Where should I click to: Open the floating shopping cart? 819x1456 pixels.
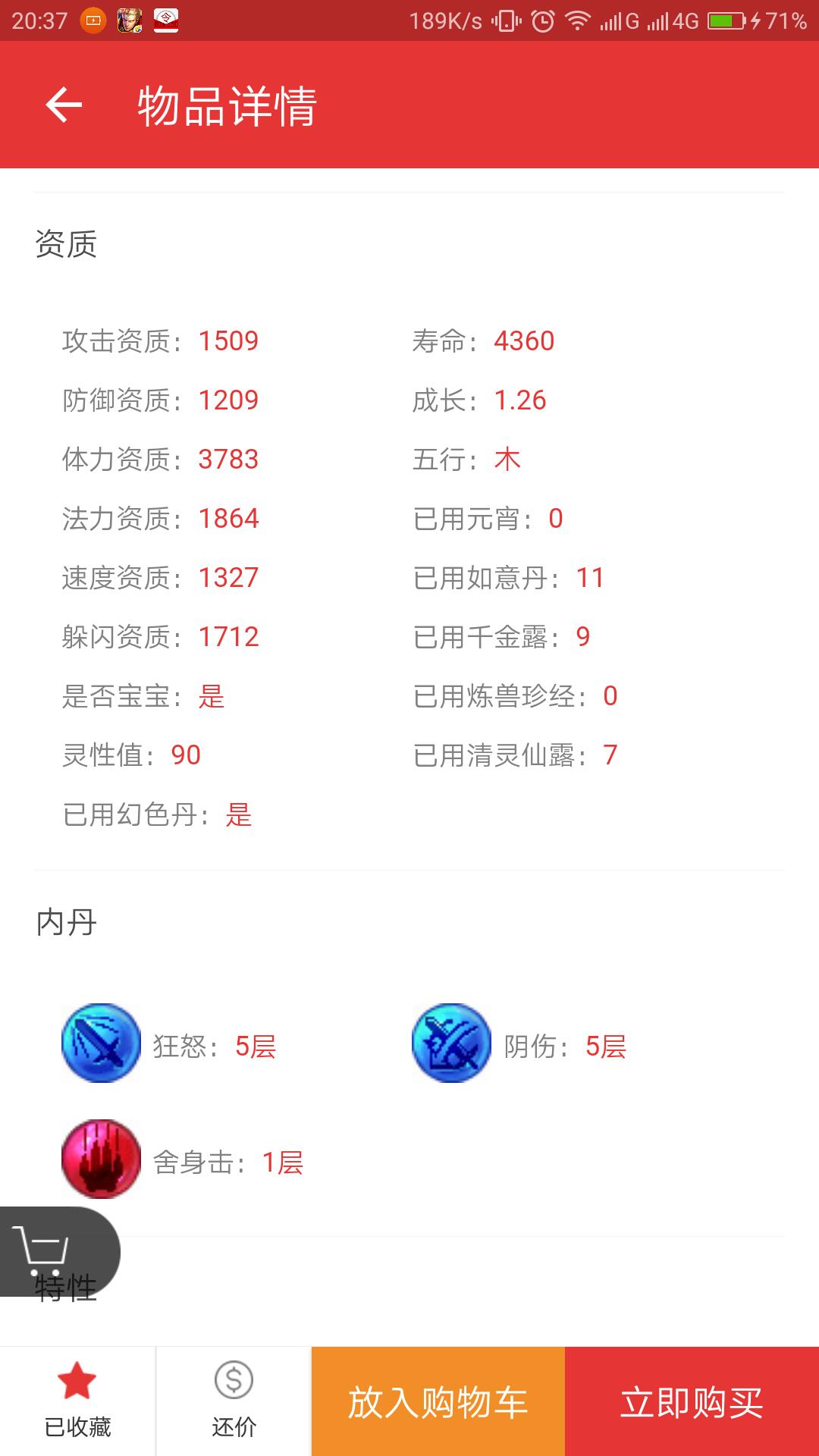tap(45, 1250)
